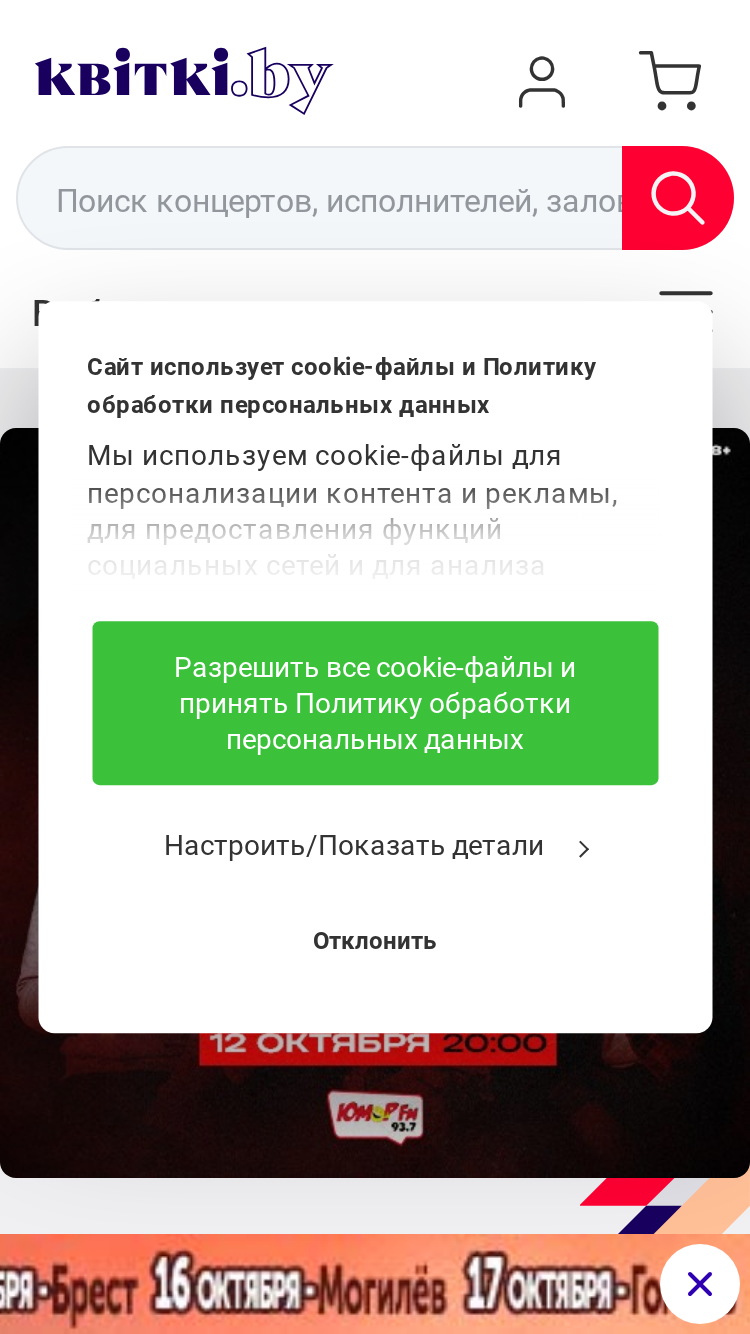Open the shopping cart
This screenshot has width=750, height=1334.
coord(670,80)
